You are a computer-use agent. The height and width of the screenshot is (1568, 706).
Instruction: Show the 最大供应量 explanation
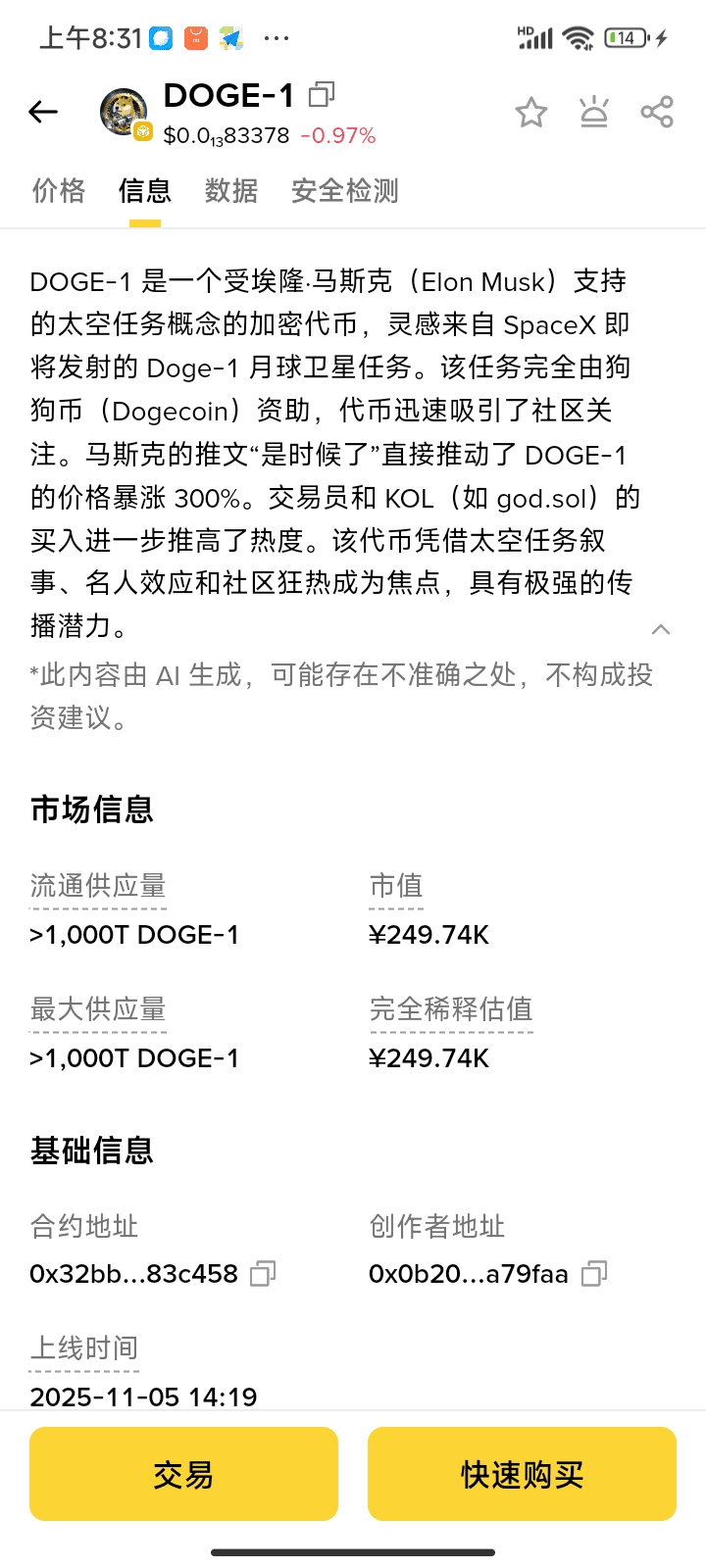coord(98,1009)
